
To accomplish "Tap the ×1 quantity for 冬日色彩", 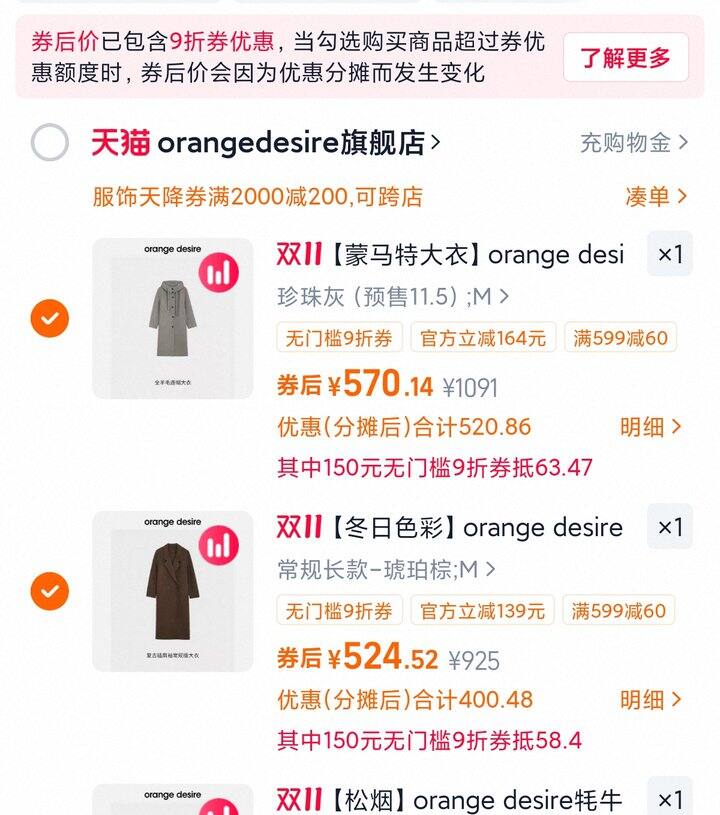I will point(670,527).
